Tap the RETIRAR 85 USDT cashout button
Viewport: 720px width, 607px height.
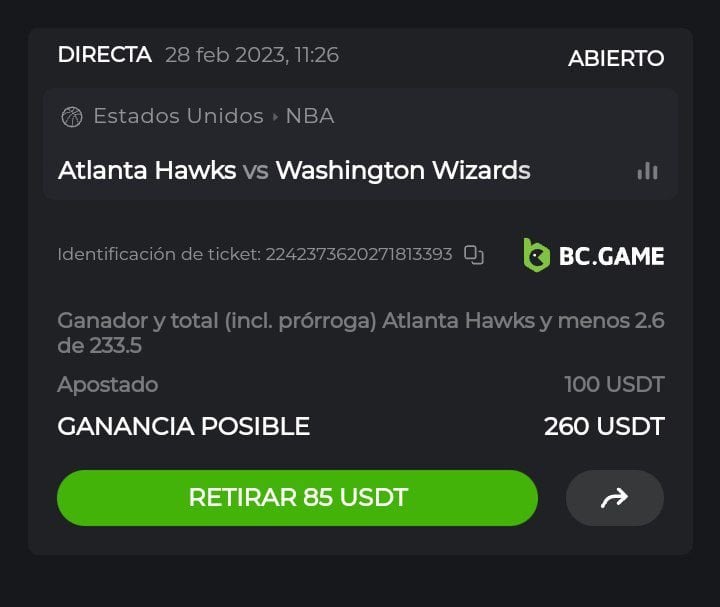pyautogui.click(x=297, y=498)
